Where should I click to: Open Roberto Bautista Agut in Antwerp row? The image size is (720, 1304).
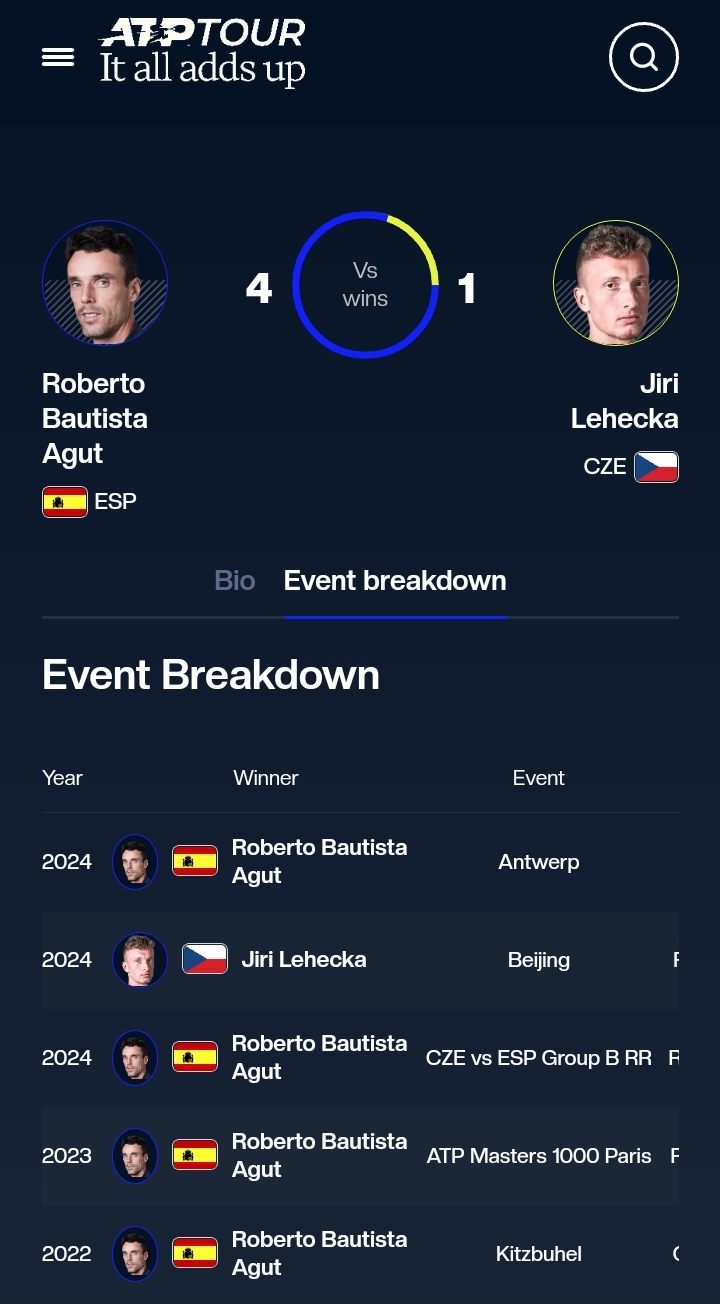pos(319,861)
